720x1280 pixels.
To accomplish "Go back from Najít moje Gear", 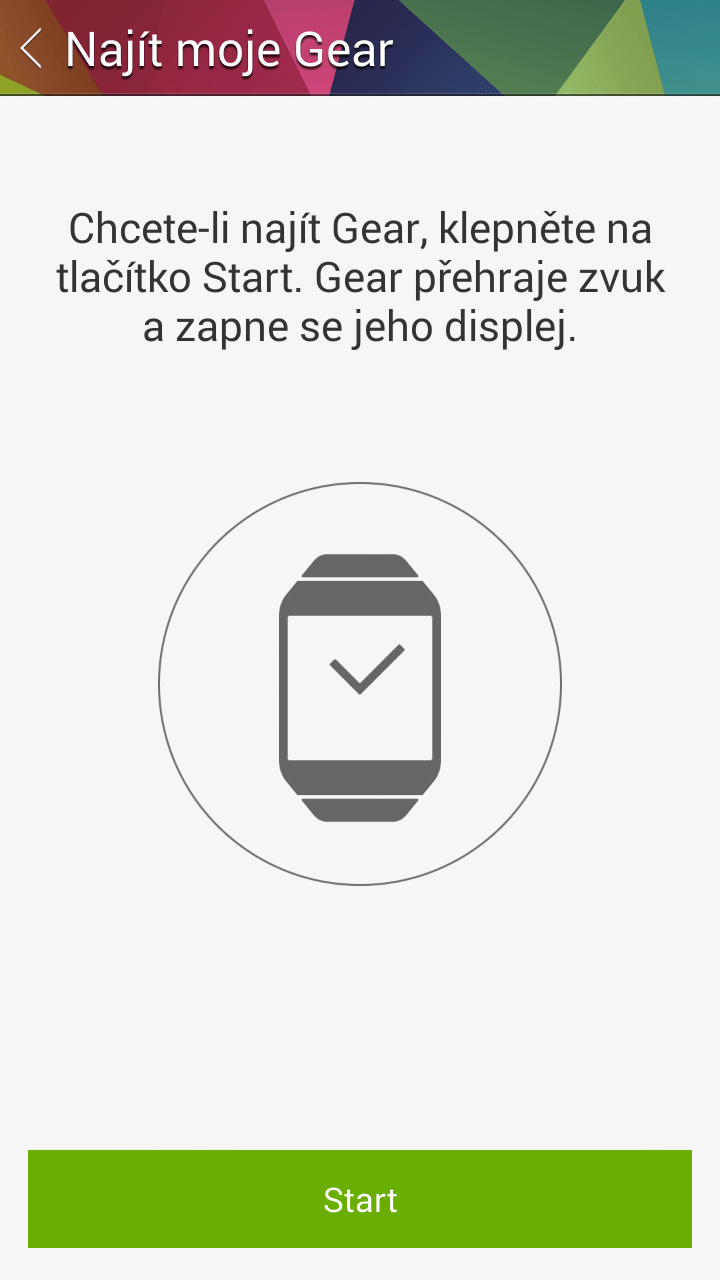I will coord(32,48).
